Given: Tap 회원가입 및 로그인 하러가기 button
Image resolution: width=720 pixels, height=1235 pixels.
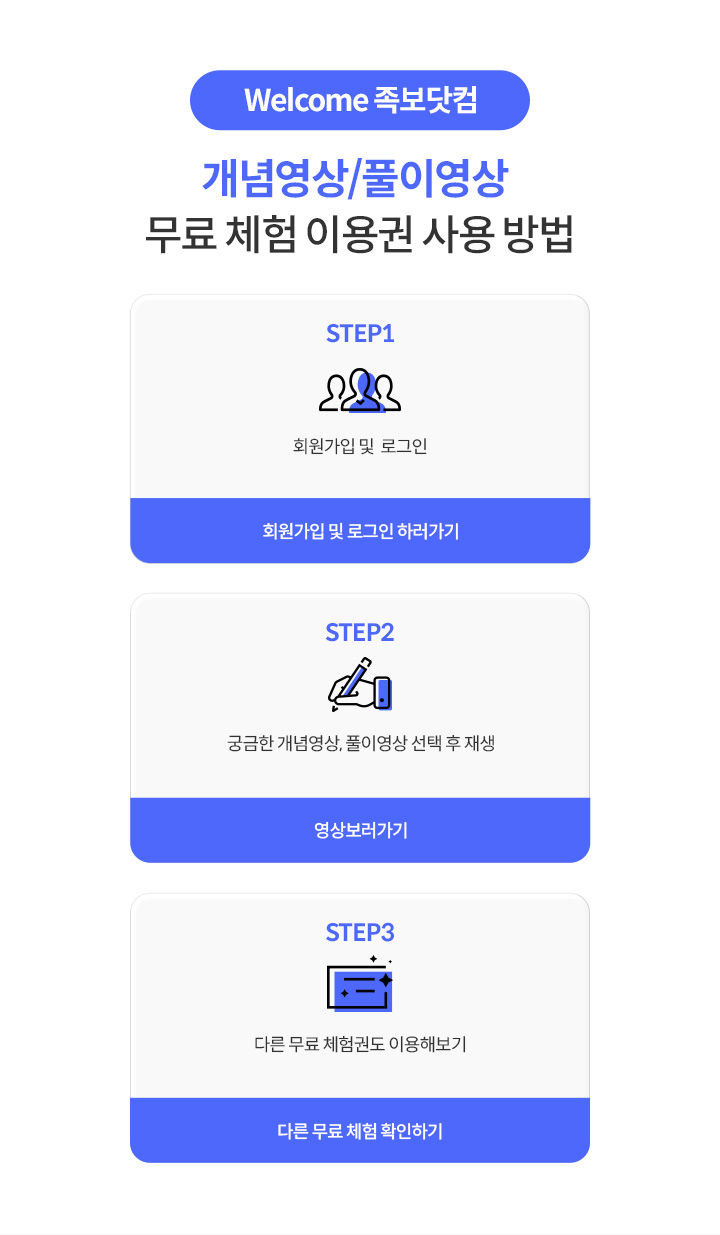Looking at the screenshot, I should [360, 531].
